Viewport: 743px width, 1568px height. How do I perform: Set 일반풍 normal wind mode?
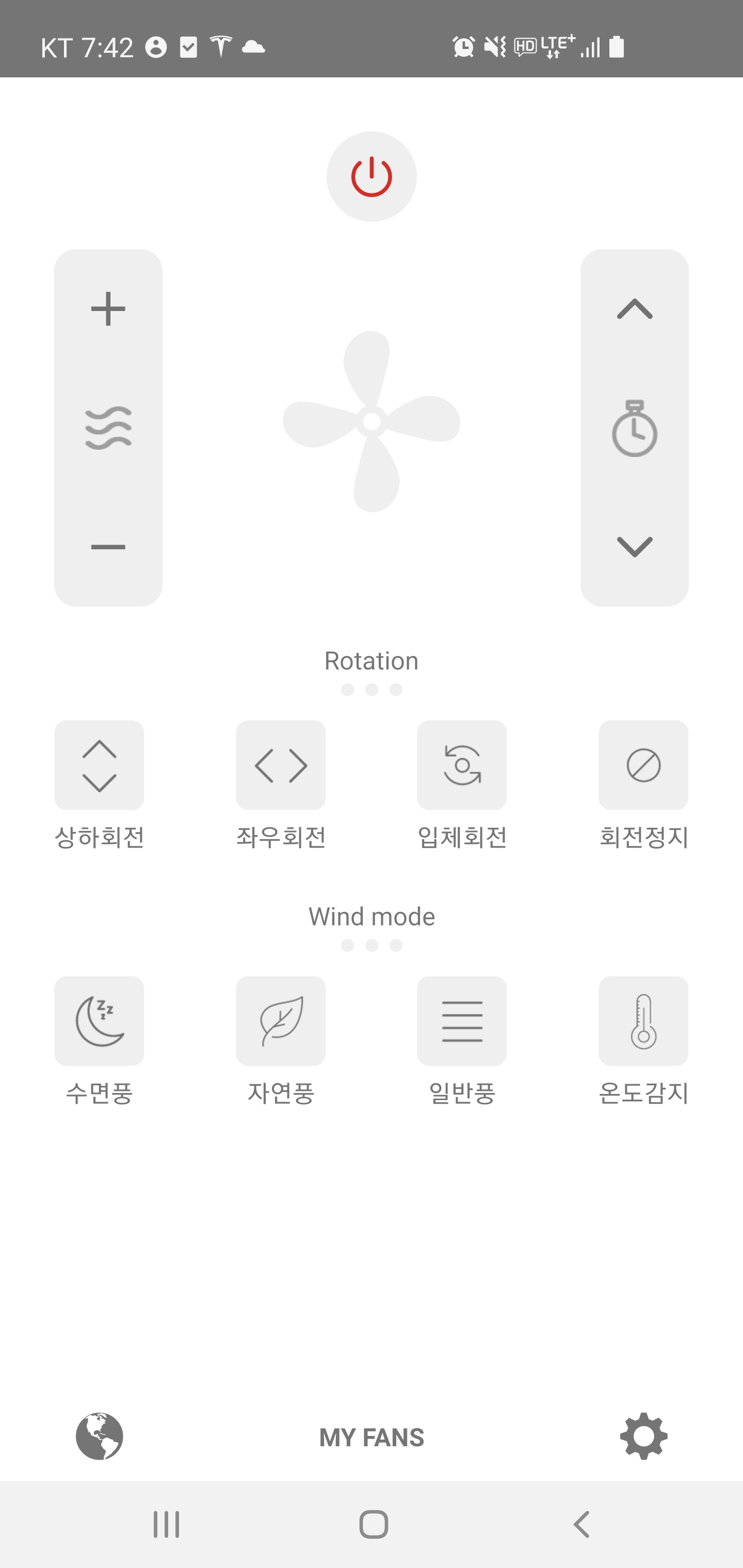(462, 1021)
